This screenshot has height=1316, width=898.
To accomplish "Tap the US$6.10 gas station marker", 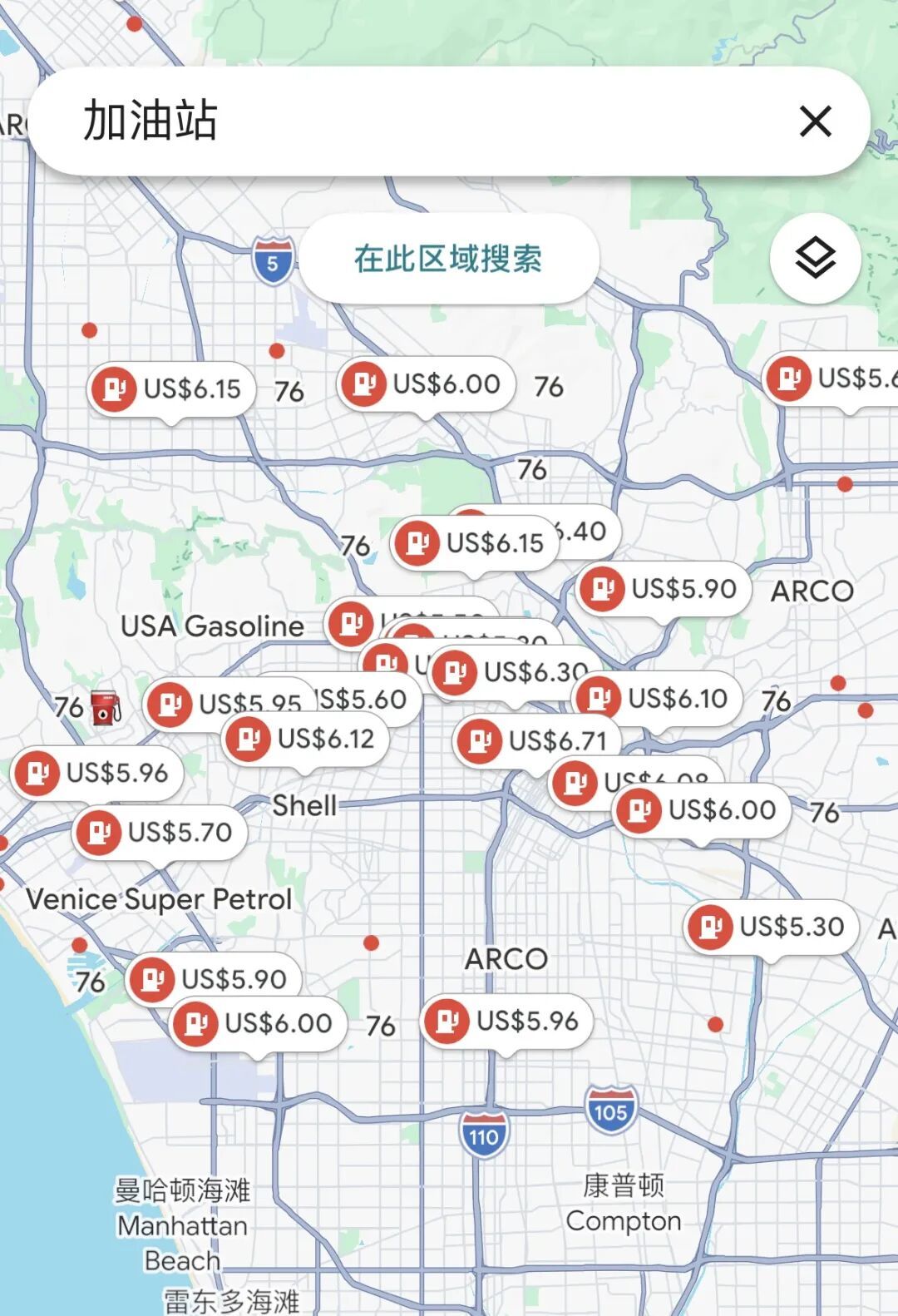I will click(657, 699).
